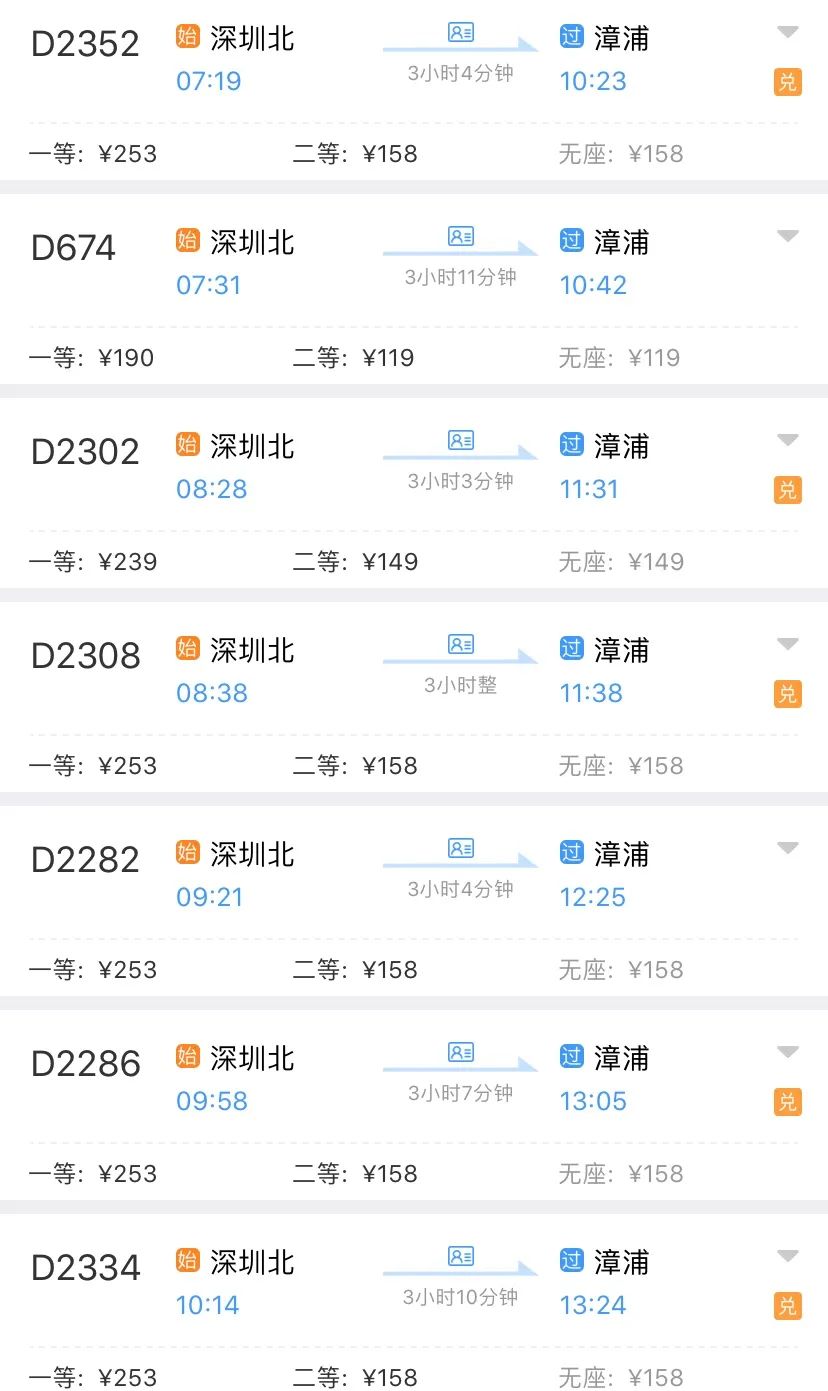Expand details arrow for train D2282
The width and height of the screenshot is (828, 1391).
pos(788,848)
